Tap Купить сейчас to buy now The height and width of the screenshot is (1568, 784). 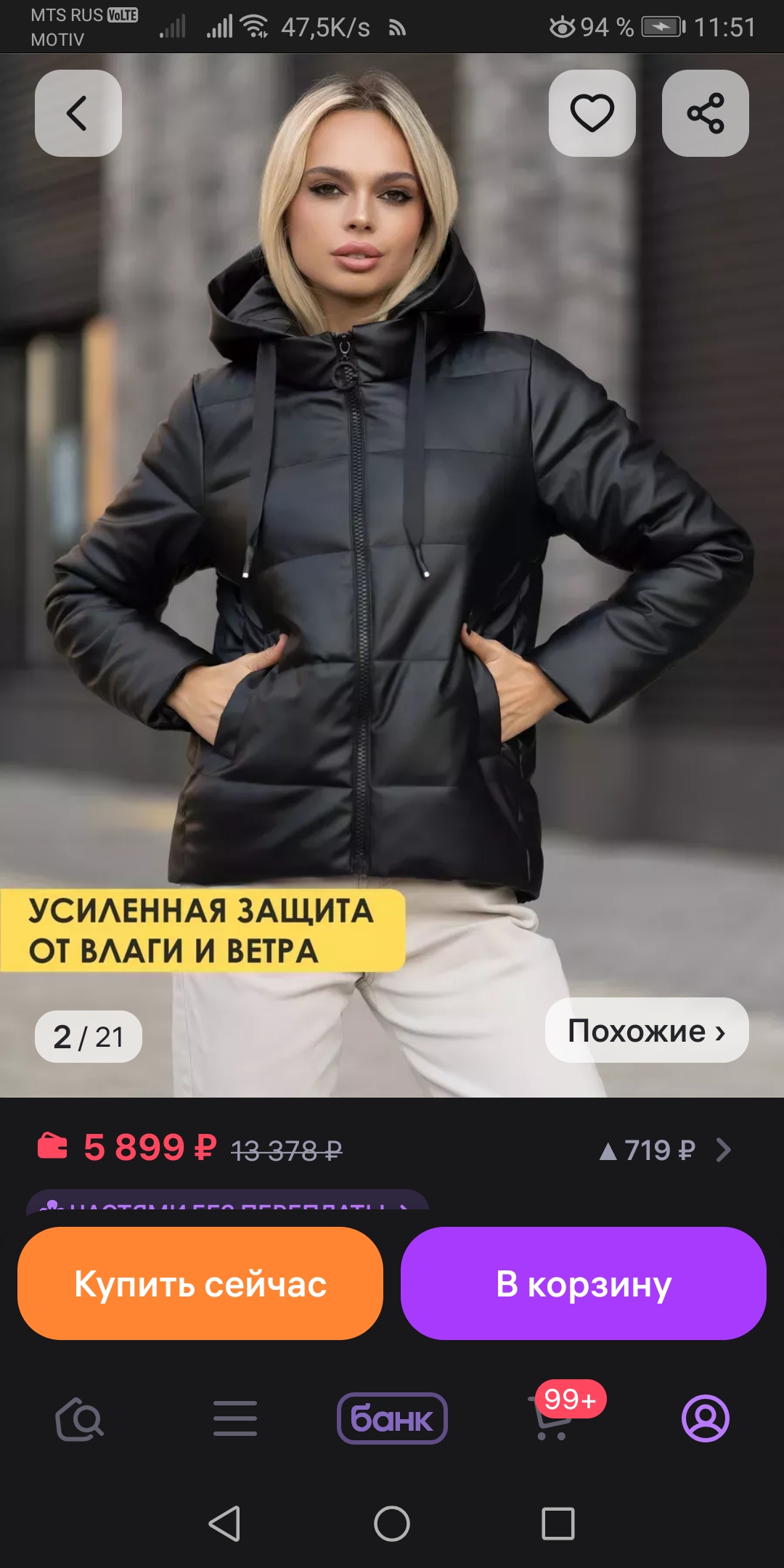200,1283
